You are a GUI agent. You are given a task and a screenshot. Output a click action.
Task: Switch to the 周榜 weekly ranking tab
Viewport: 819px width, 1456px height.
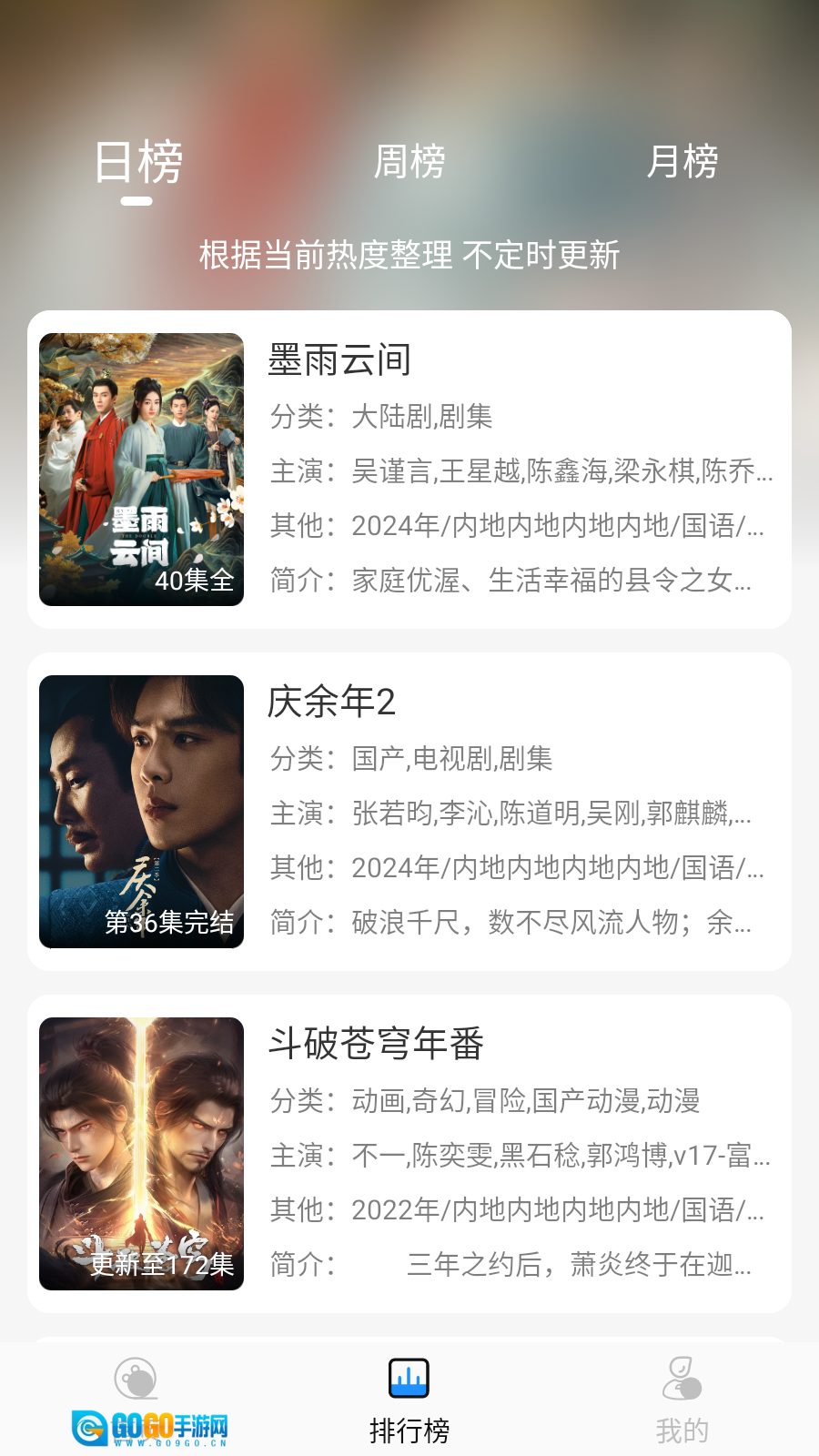(x=409, y=162)
